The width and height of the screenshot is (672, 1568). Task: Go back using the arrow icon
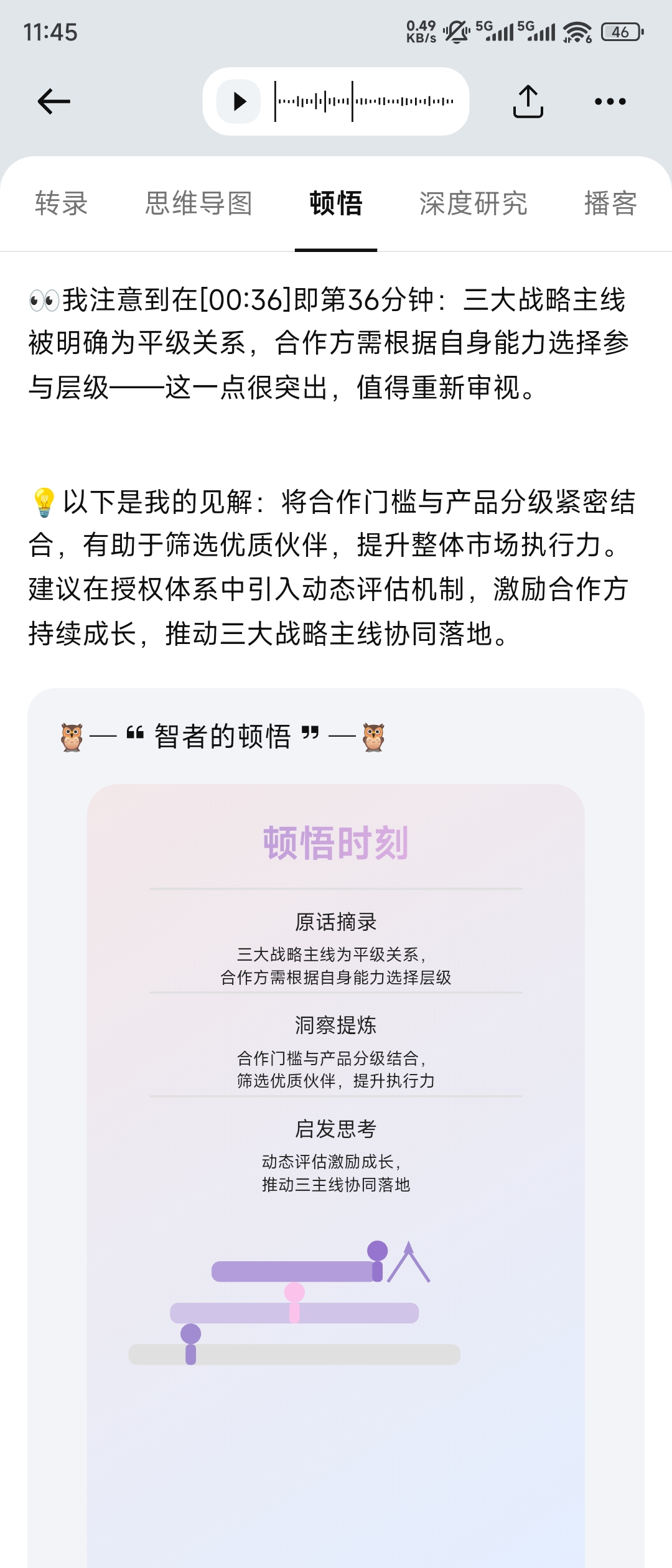pos(54,101)
